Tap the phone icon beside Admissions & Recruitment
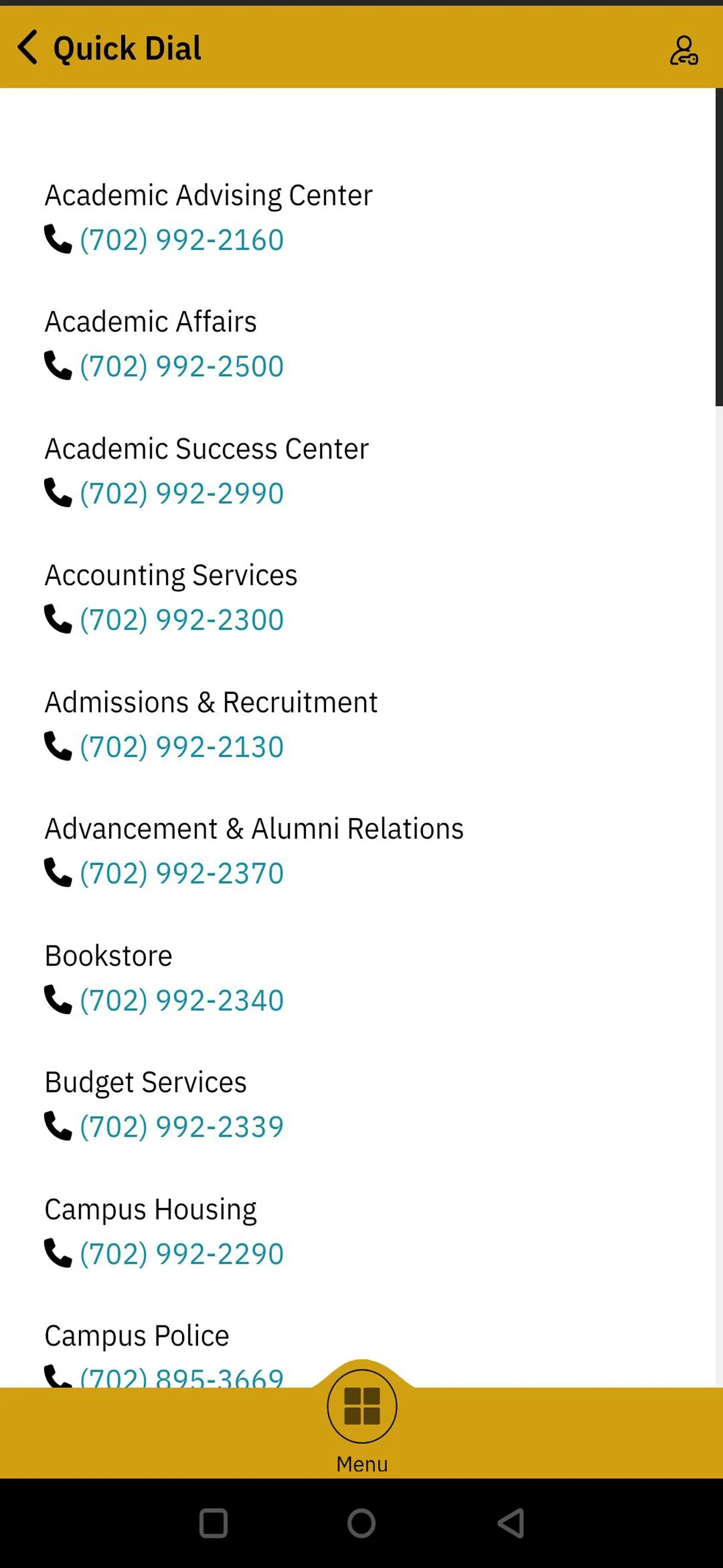The height and width of the screenshot is (1568, 723). click(57, 747)
